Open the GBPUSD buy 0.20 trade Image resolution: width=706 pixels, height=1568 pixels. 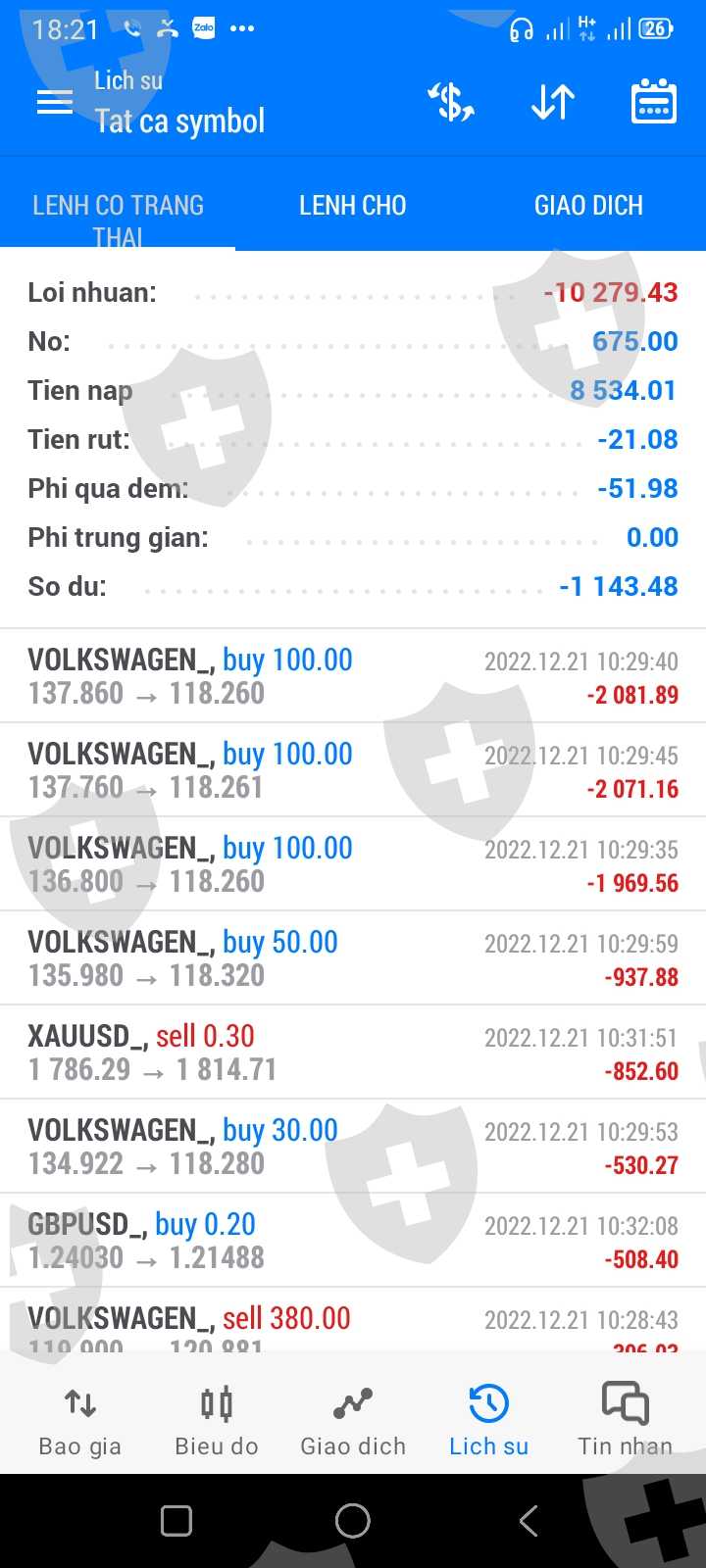(x=353, y=1241)
